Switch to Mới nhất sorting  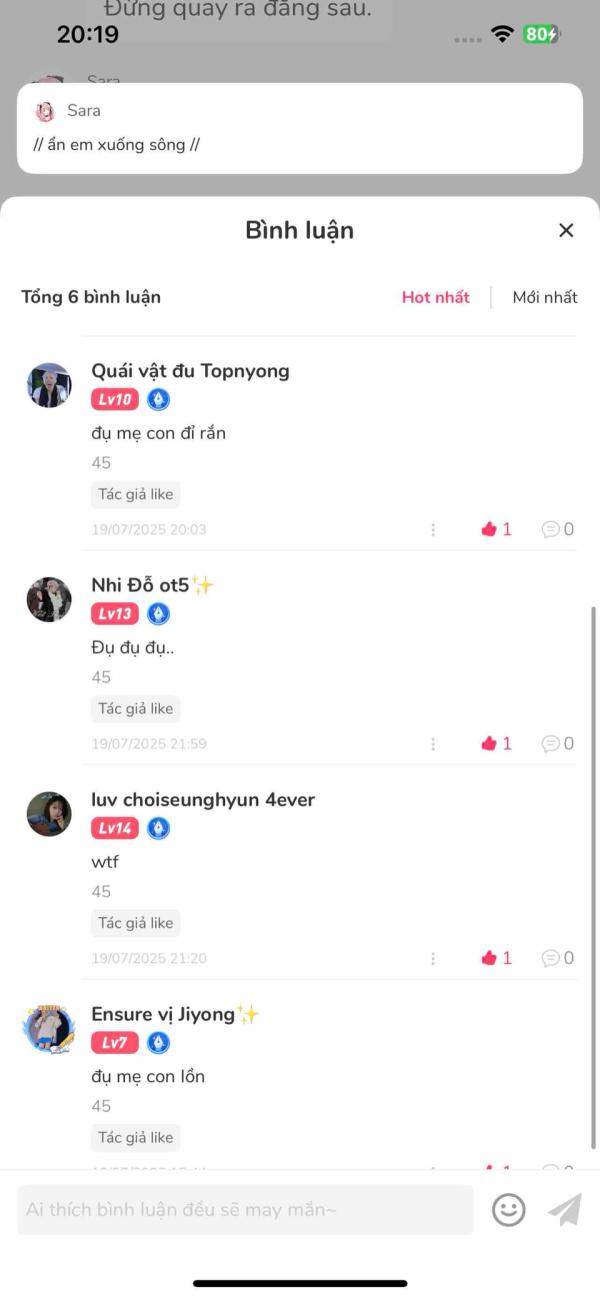545,297
